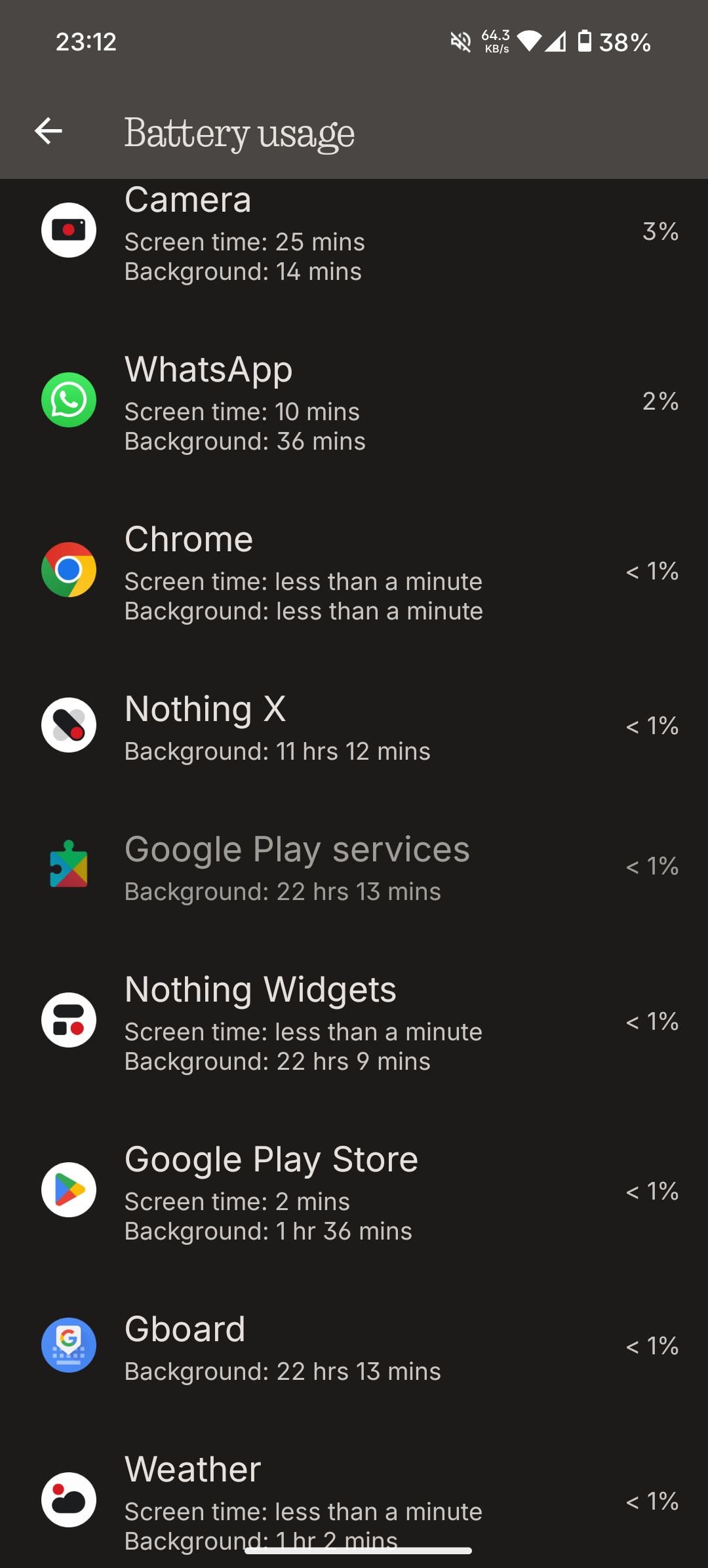The image size is (708, 1568).
Task: Go back from Battery usage
Action: pos(49,132)
